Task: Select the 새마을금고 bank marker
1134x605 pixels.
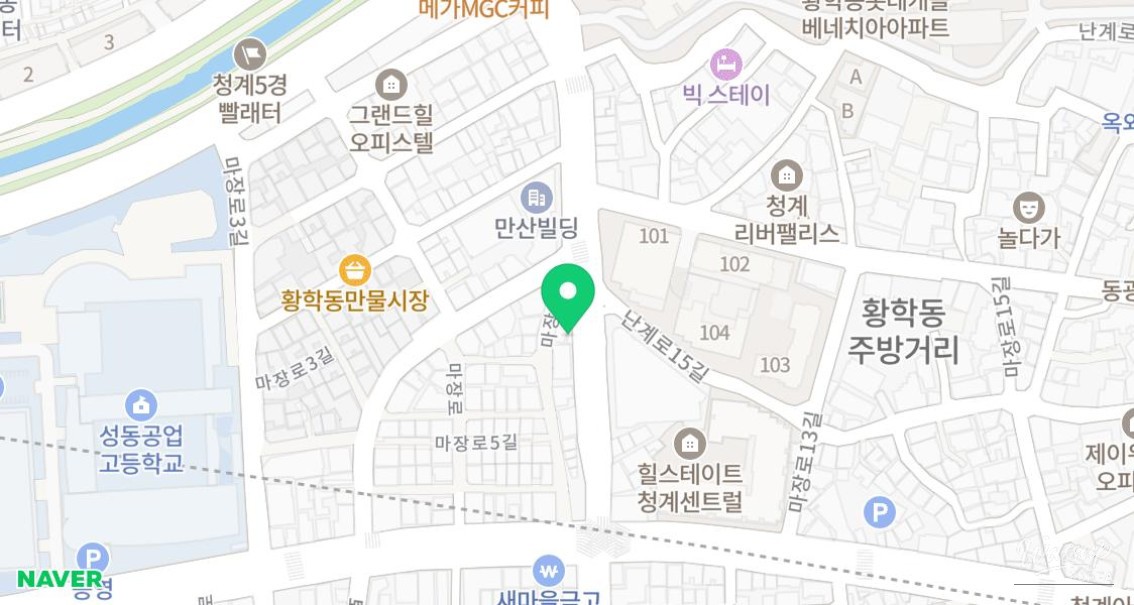Action: pyautogui.click(x=548, y=572)
